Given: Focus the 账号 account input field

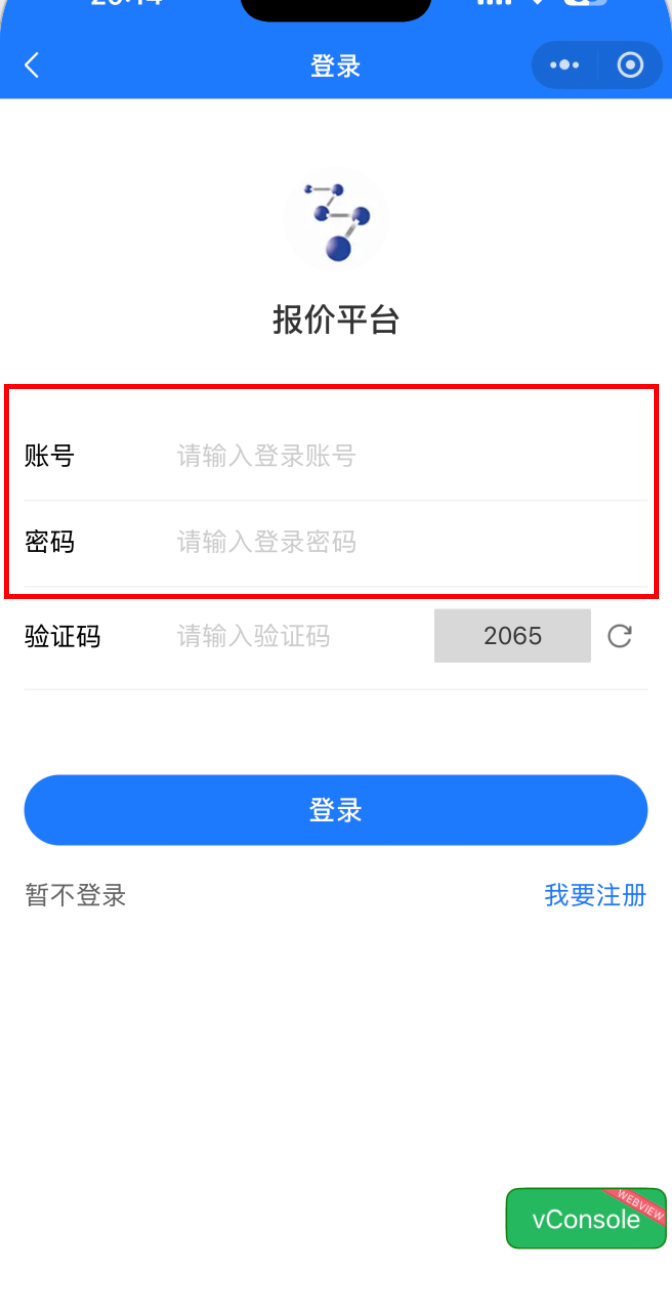Looking at the screenshot, I should [400, 457].
